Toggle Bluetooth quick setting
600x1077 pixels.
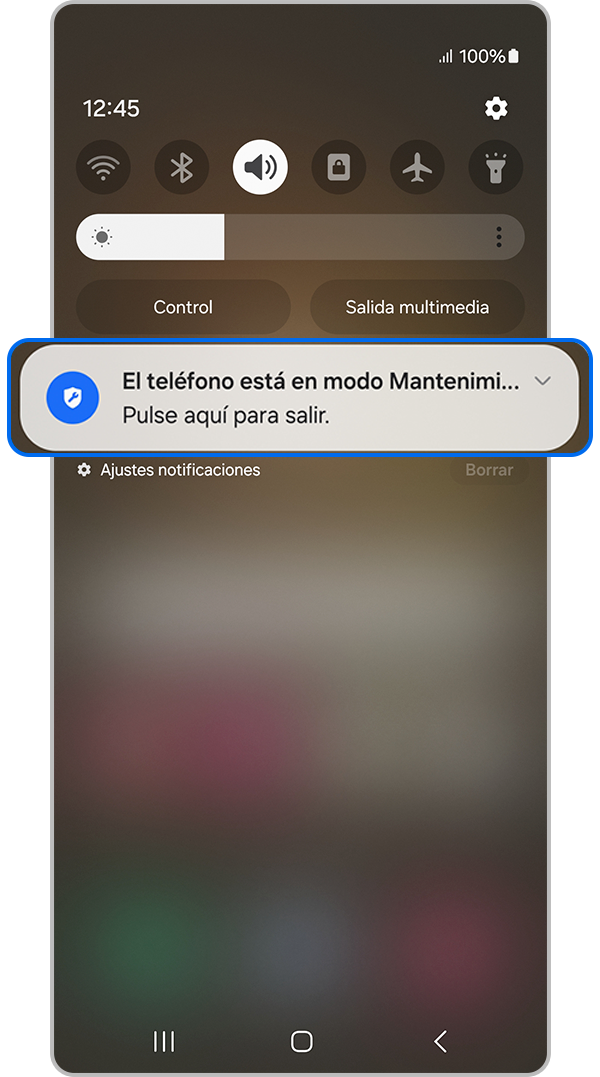pos(181,167)
